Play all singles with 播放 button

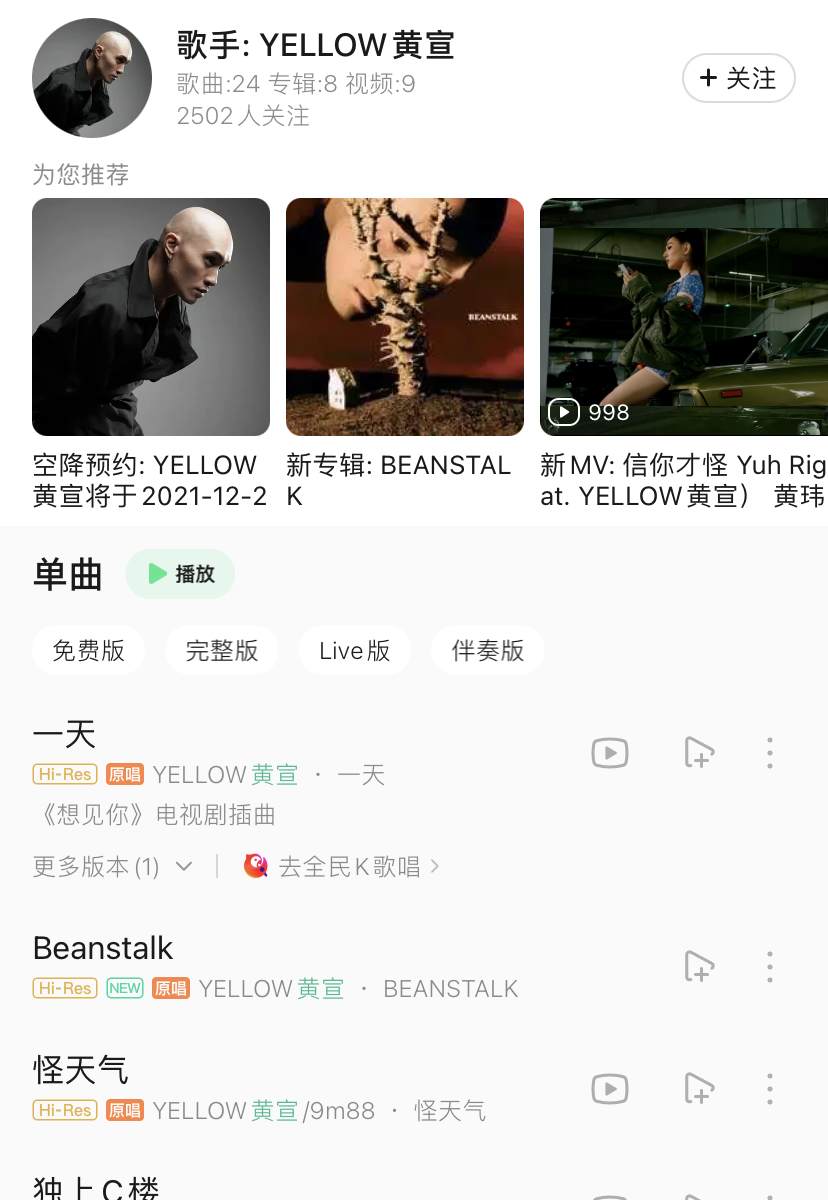181,574
